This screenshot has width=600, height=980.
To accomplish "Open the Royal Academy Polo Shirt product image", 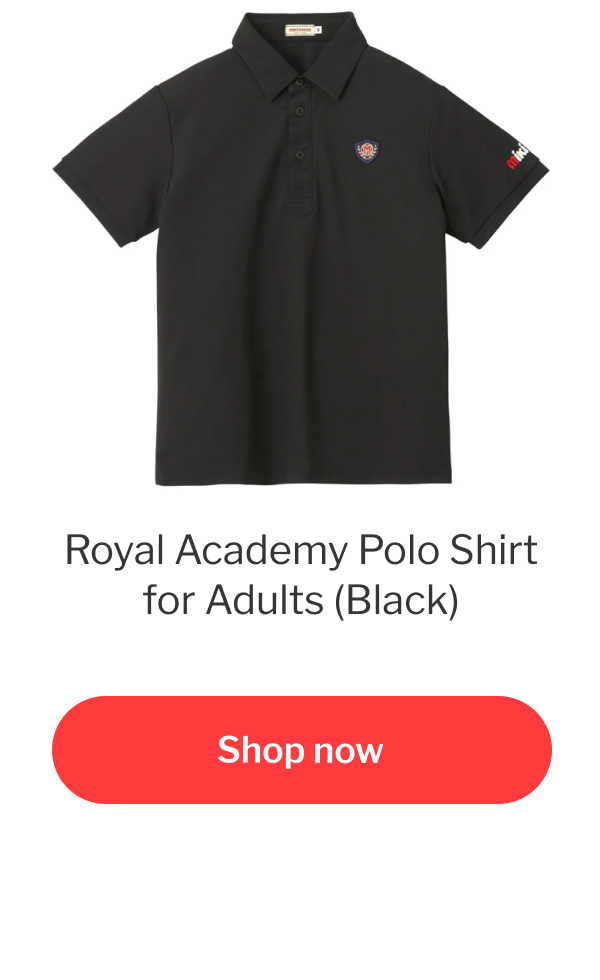I will pos(301,248).
